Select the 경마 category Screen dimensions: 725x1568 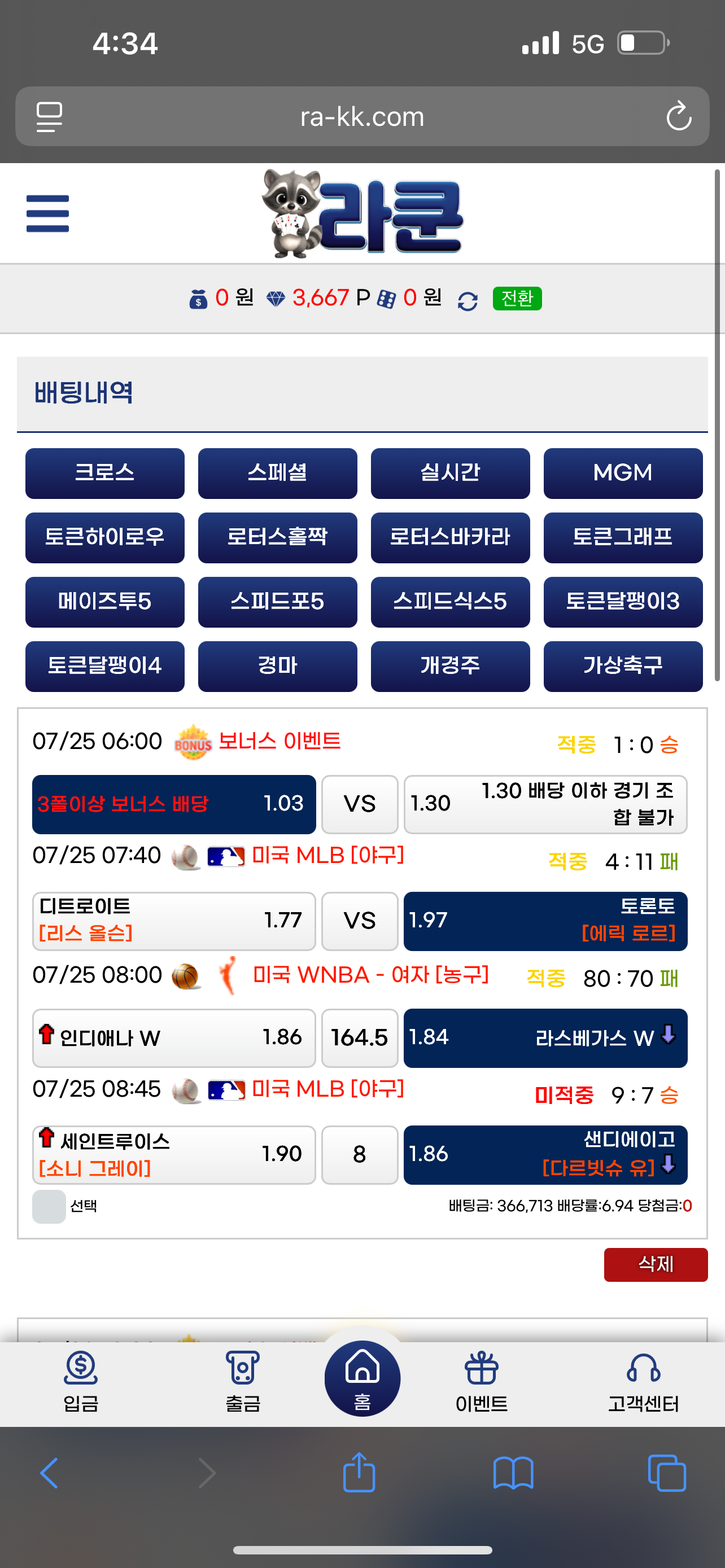pos(277,666)
